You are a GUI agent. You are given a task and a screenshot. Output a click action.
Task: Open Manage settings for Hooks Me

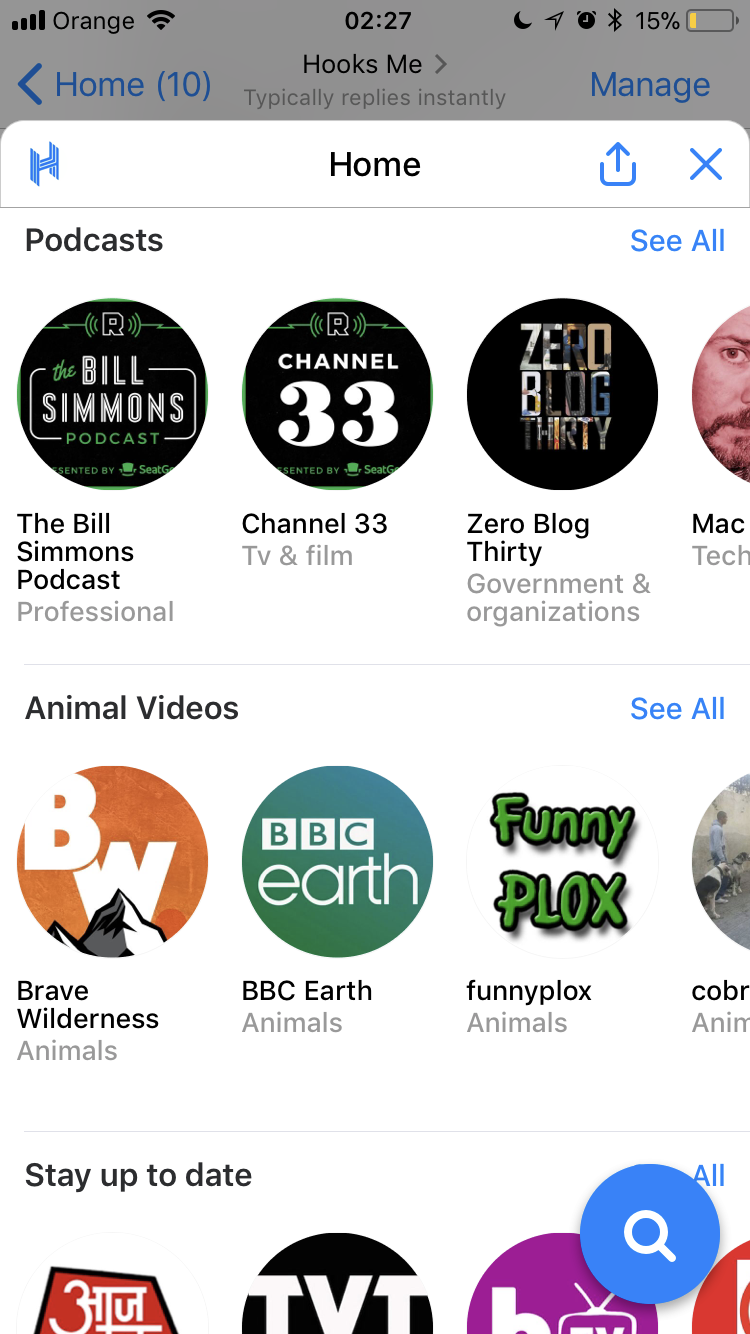[650, 85]
